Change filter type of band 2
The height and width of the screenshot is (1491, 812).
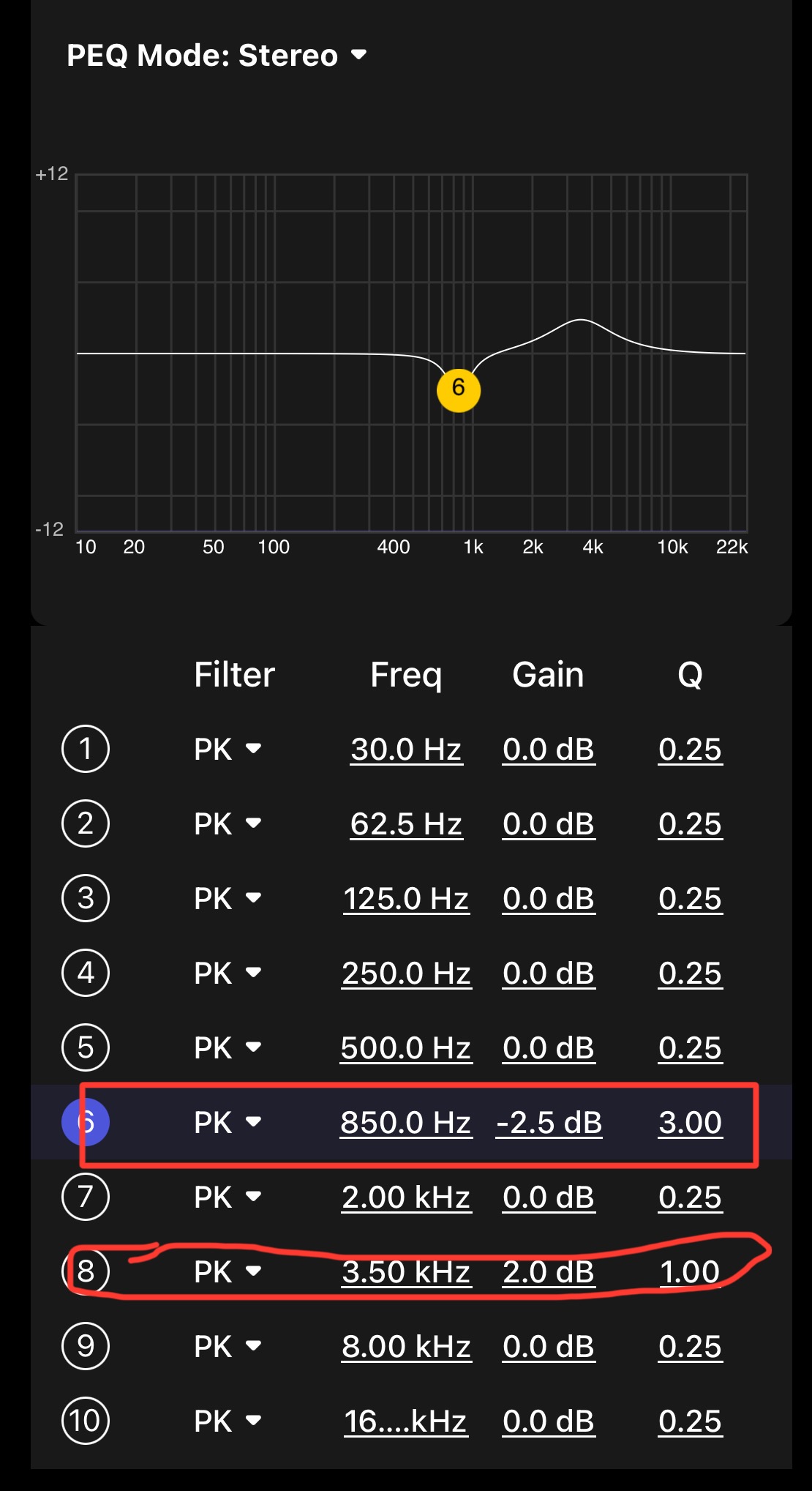click(x=228, y=823)
